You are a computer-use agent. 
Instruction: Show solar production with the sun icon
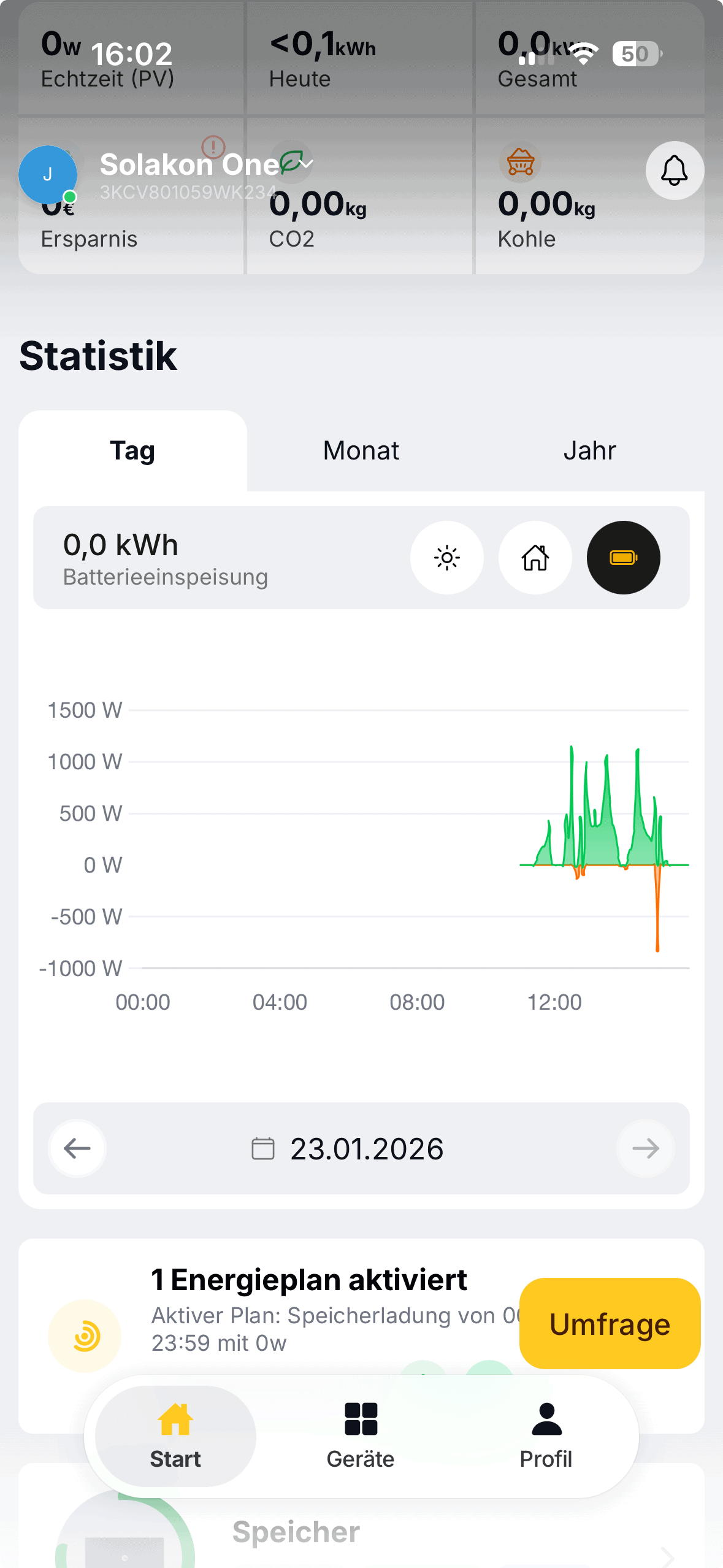(447, 558)
